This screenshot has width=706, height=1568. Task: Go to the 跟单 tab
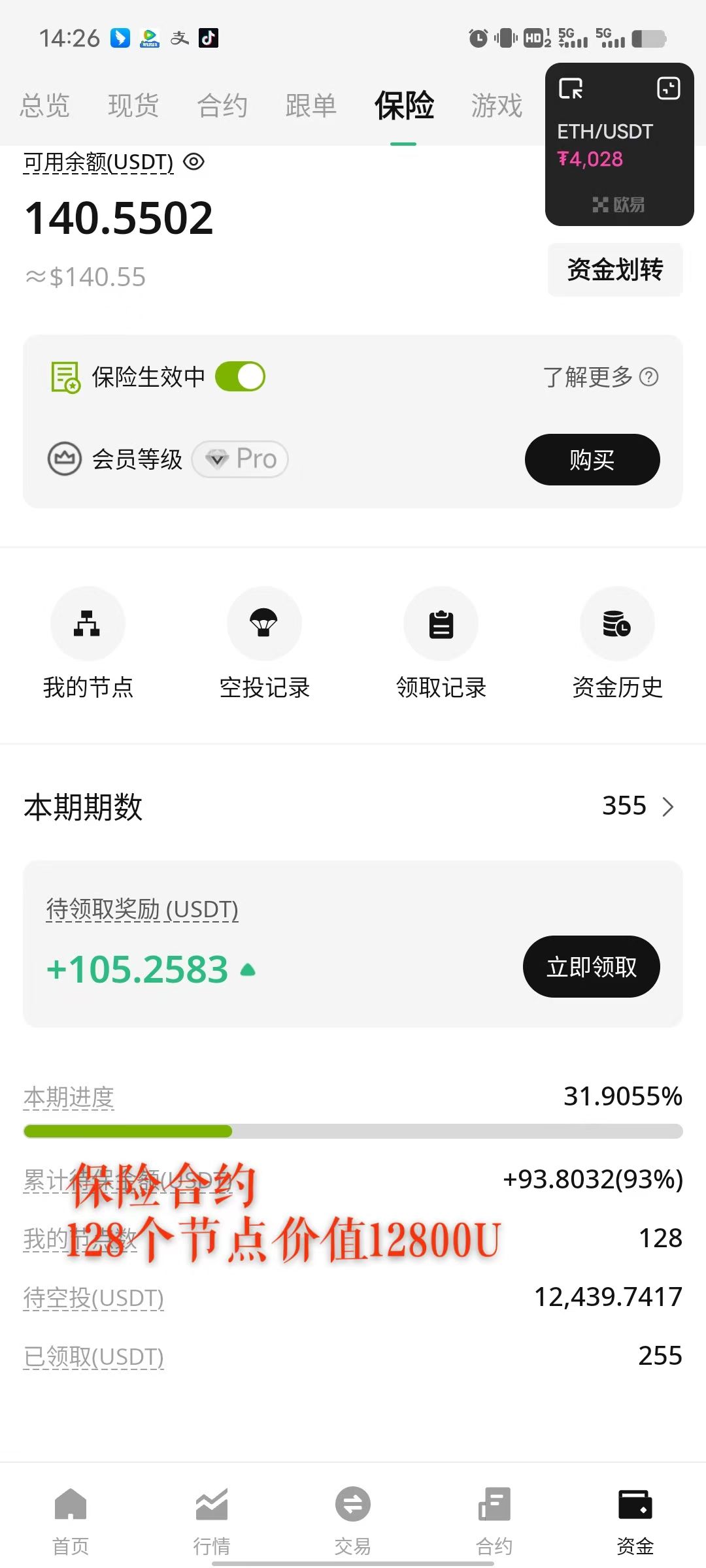(311, 105)
